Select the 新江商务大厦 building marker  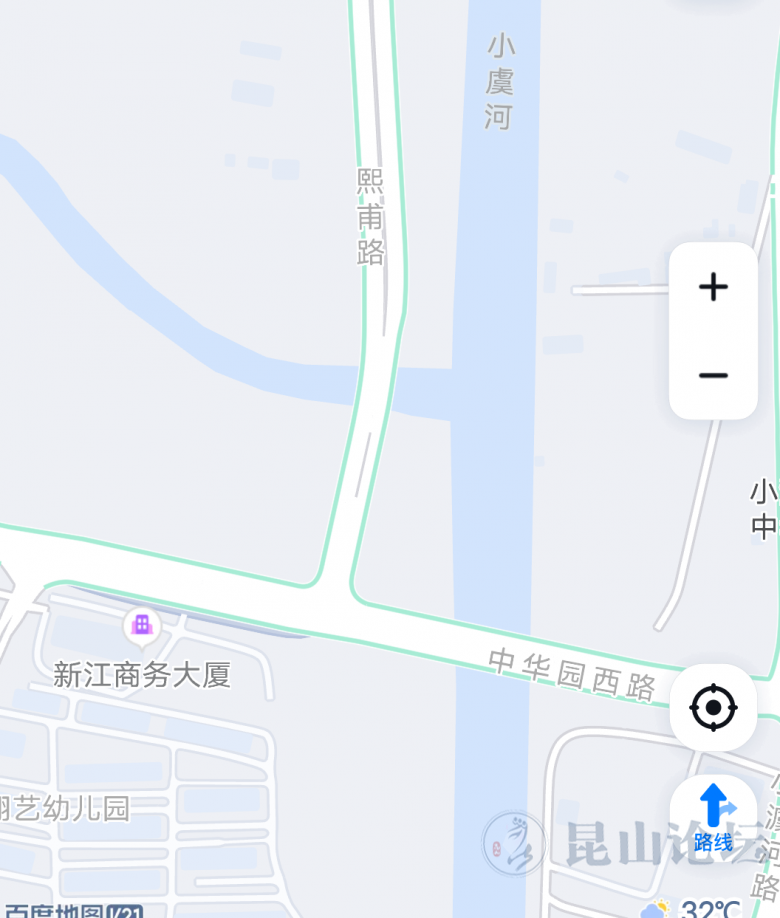pos(142,626)
